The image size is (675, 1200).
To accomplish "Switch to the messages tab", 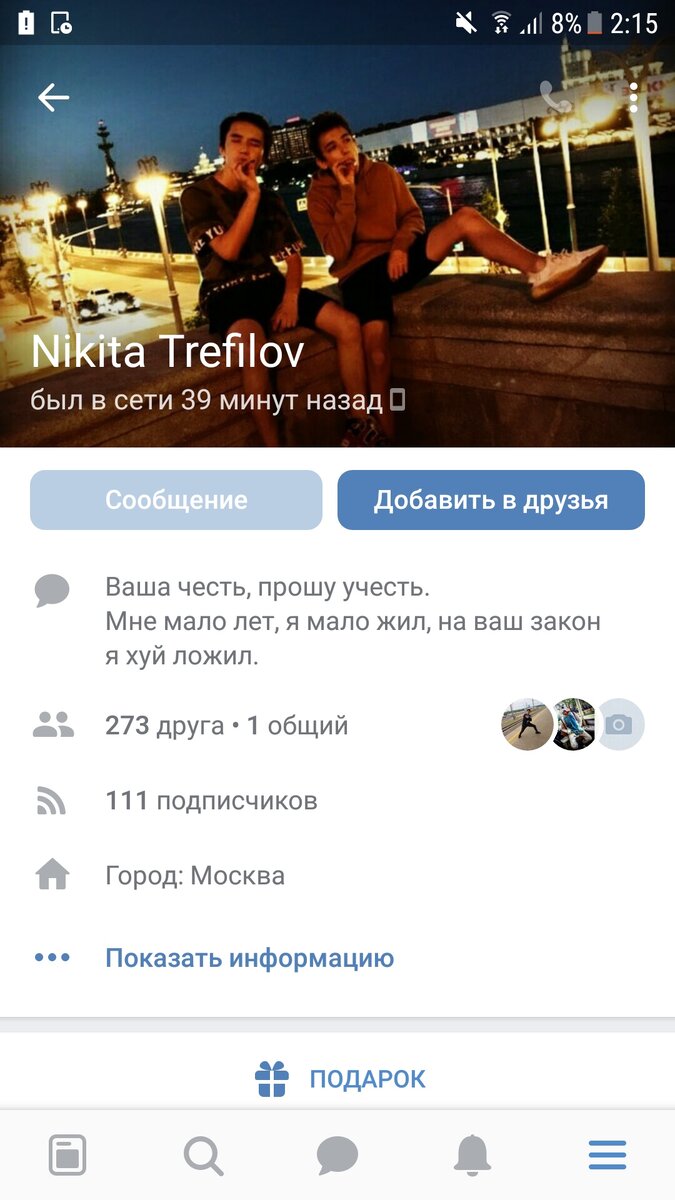I will 337,1156.
